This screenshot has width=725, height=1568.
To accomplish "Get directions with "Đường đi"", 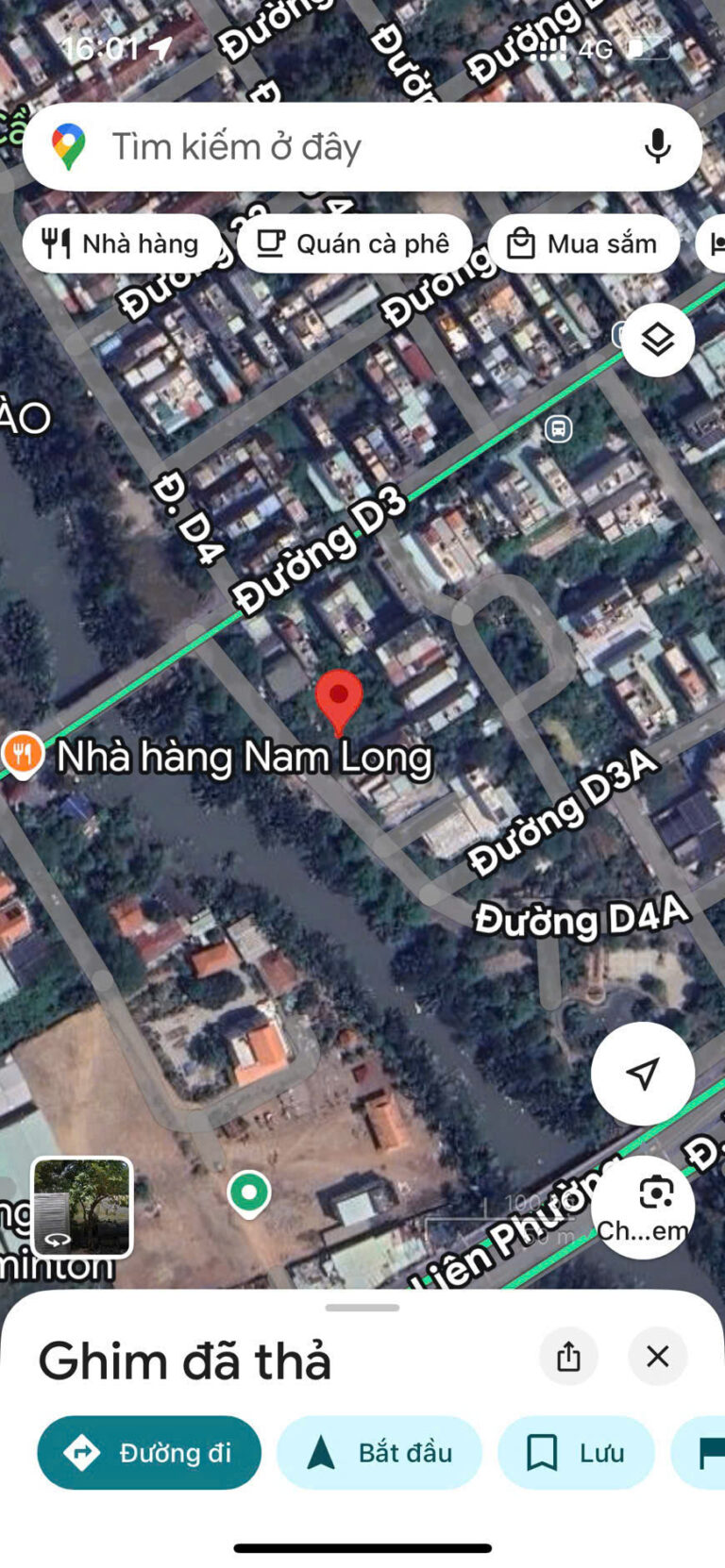I will click(x=149, y=1452).
